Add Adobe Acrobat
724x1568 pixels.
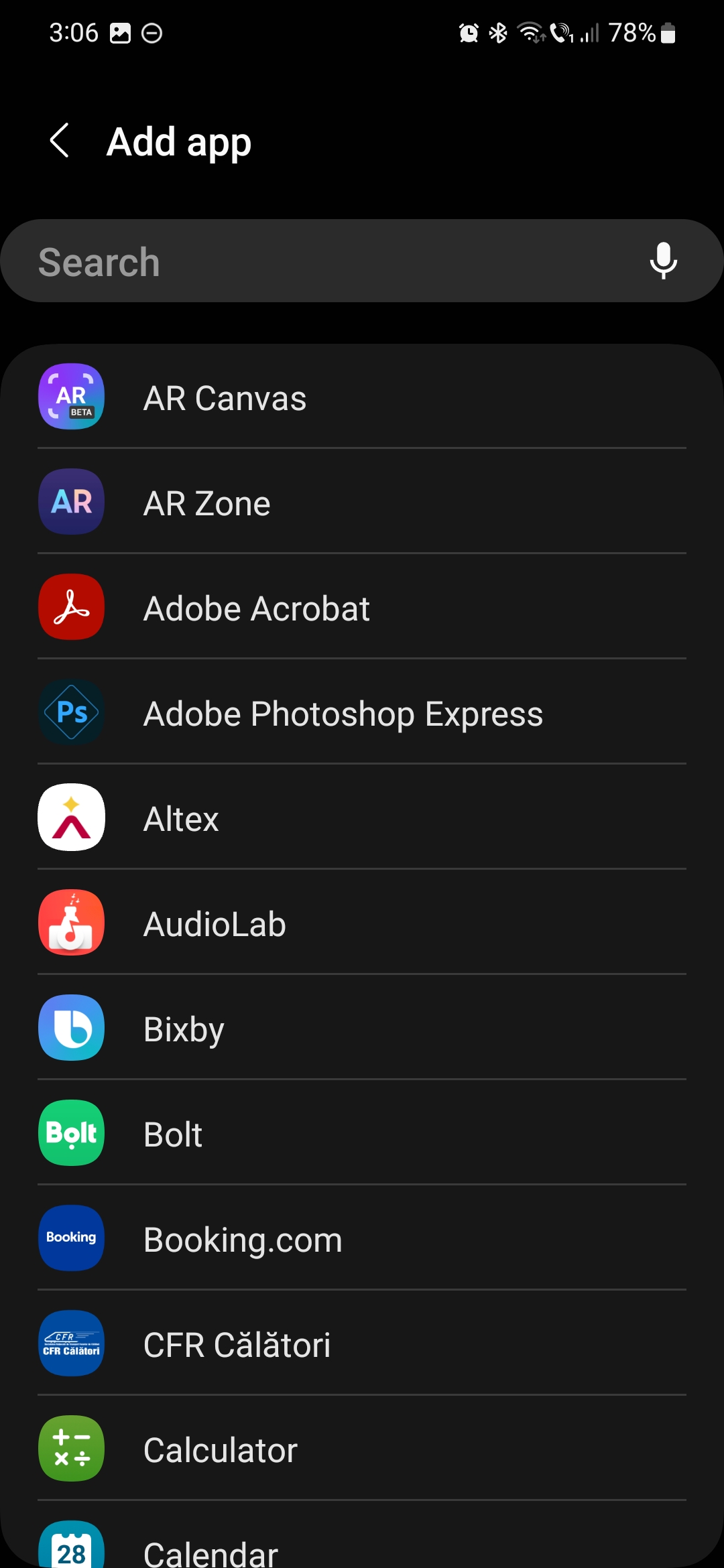tap(362, 608)
